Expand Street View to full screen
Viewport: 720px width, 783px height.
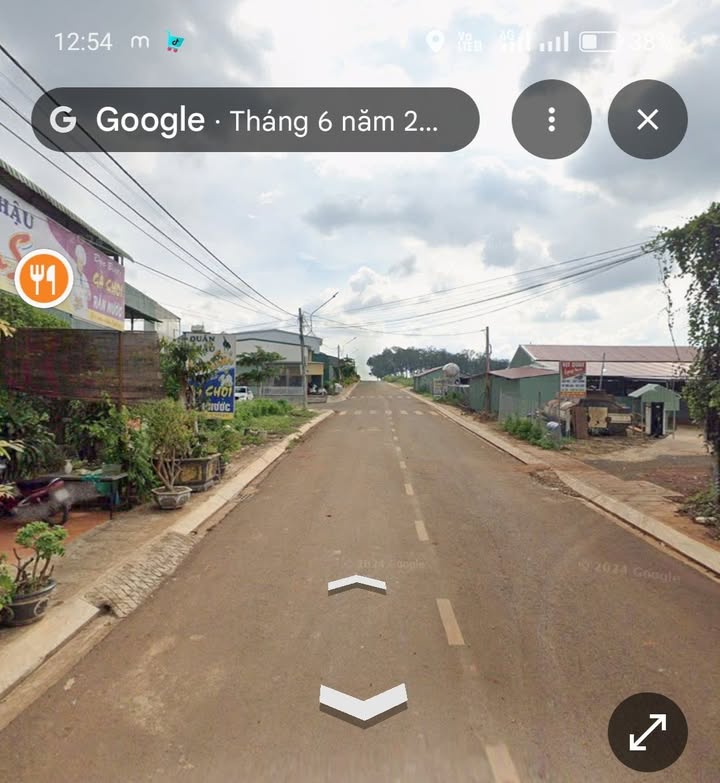click(x=647, y=732)
